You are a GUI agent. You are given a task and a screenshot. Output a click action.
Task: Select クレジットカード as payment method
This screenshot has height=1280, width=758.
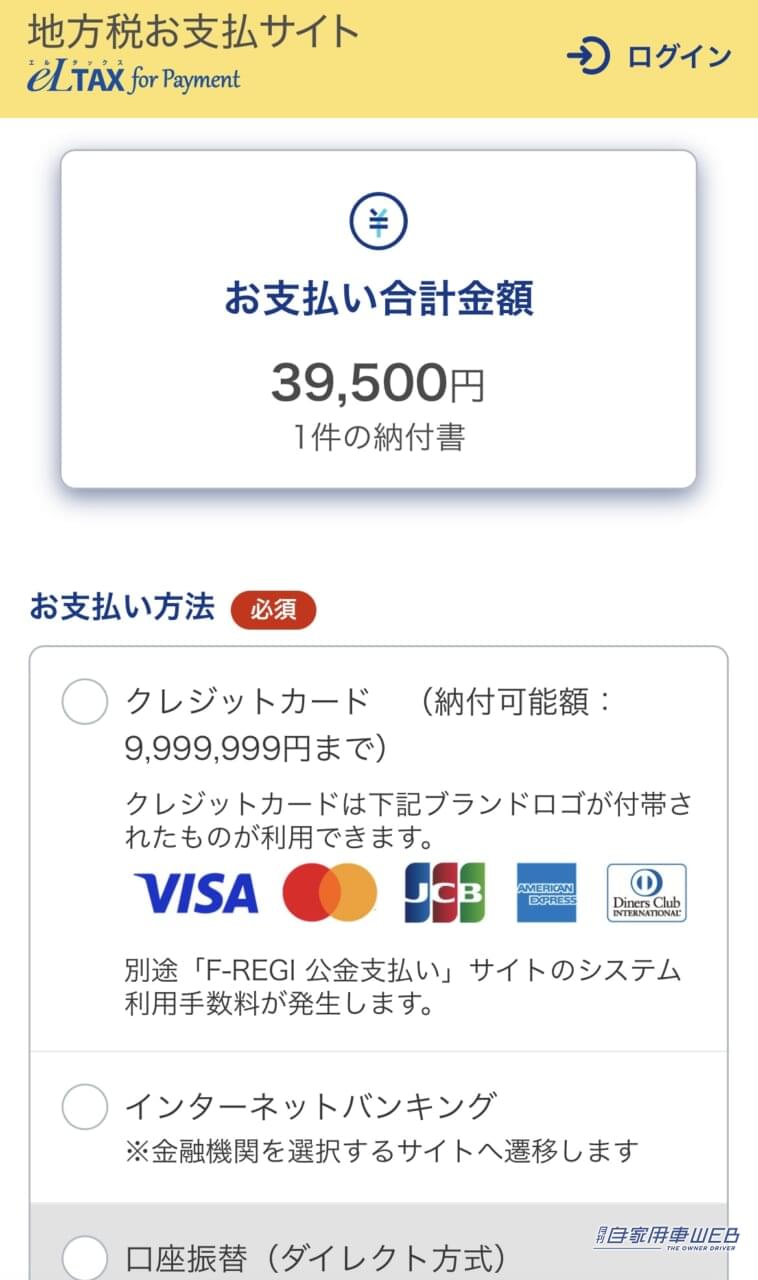click(85, 702)
